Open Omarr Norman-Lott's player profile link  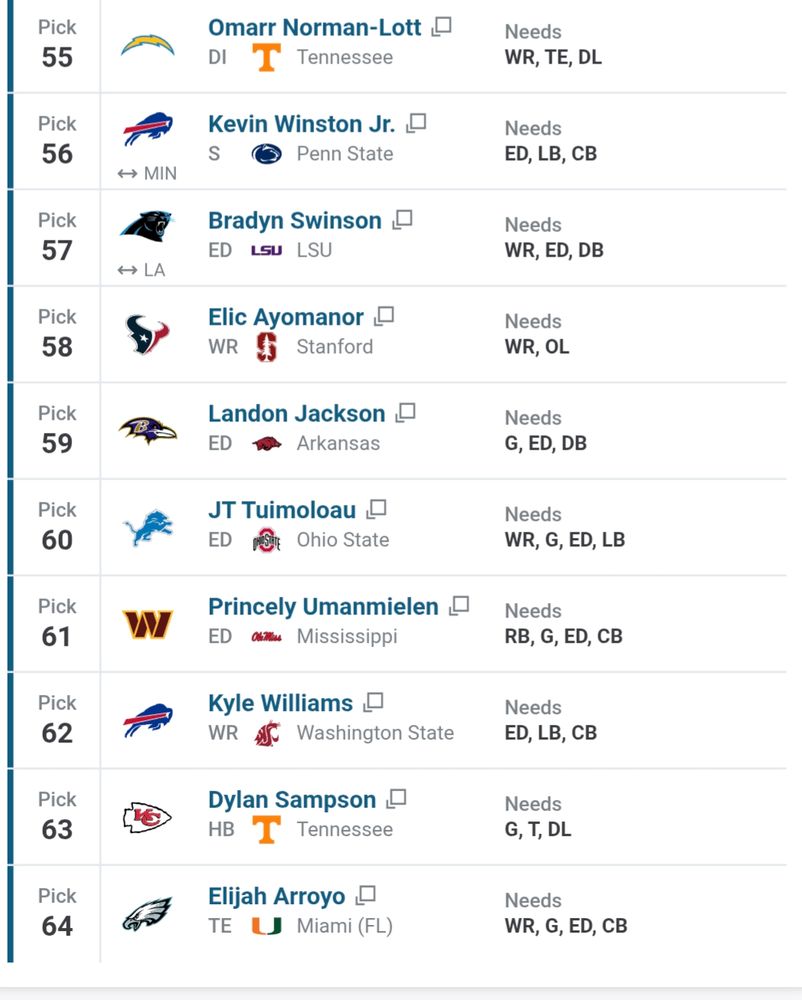tap(315, 27)
